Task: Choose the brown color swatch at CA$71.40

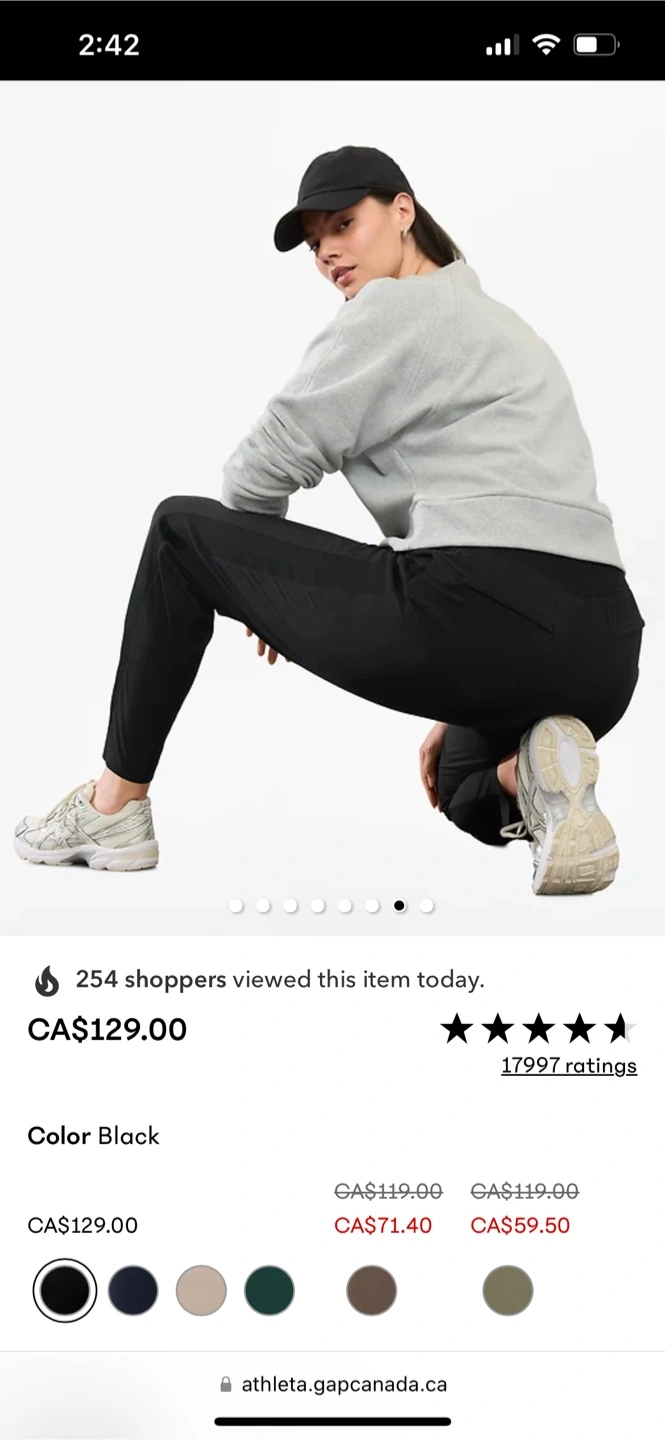Action: [371, 1290]
